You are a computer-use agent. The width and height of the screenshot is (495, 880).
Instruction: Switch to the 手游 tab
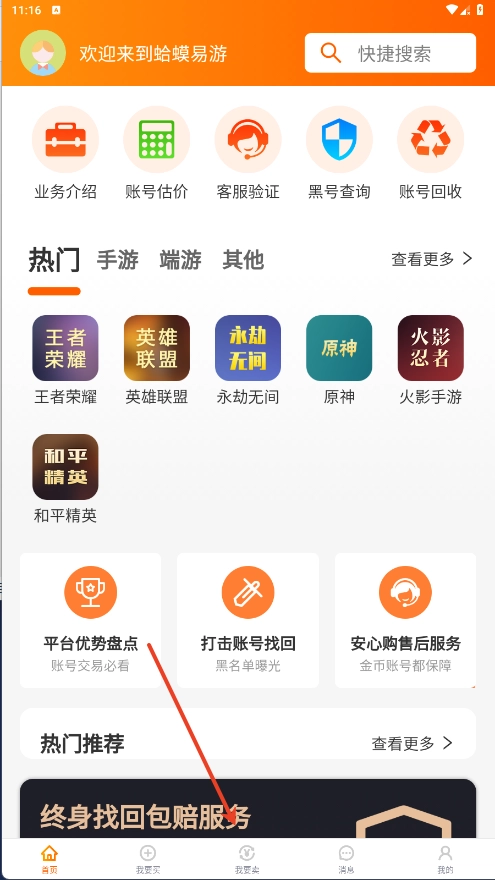point(117,260)
